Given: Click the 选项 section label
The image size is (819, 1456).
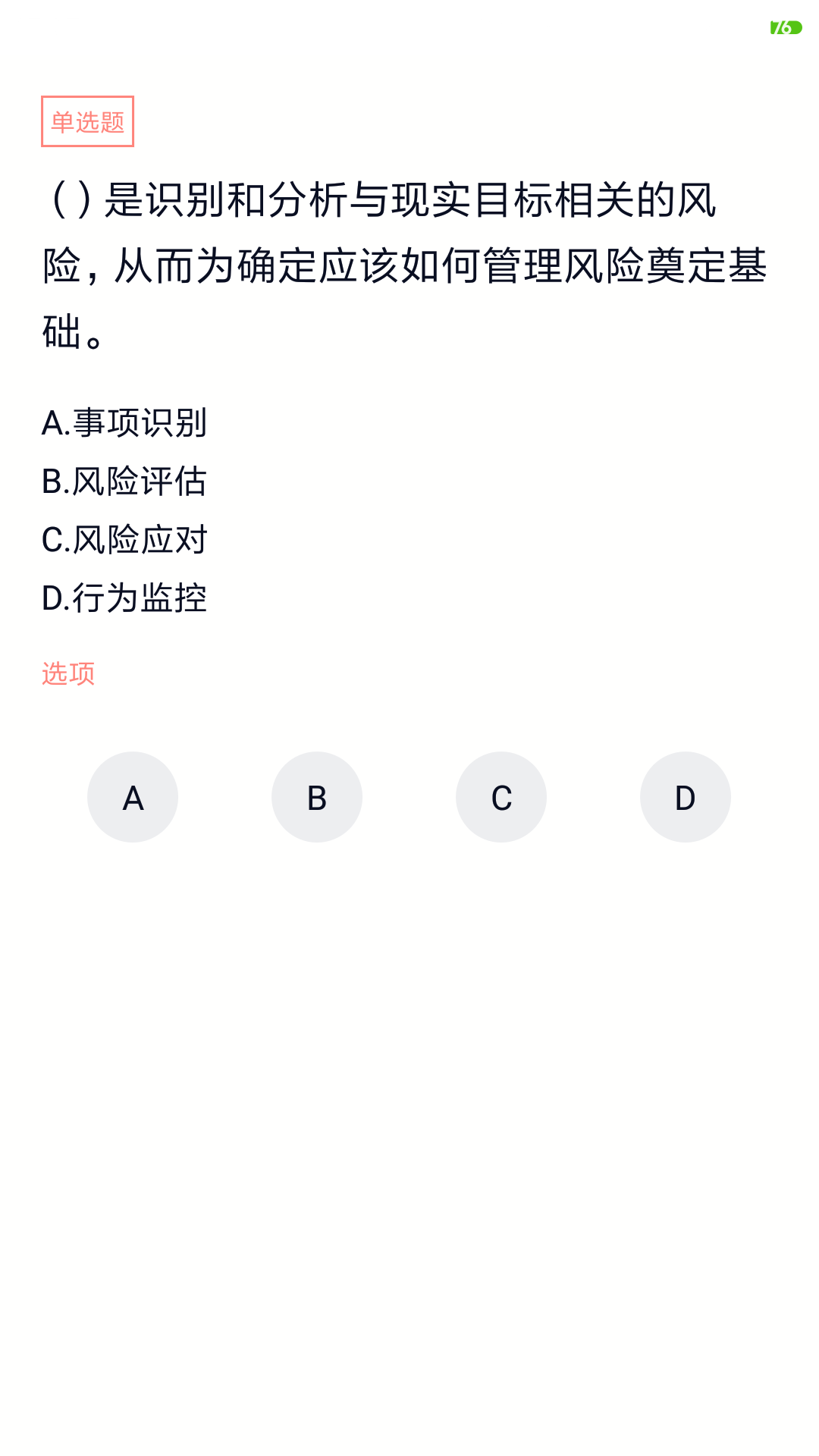Looking at the screenshot, I should (x=68, y=673).
